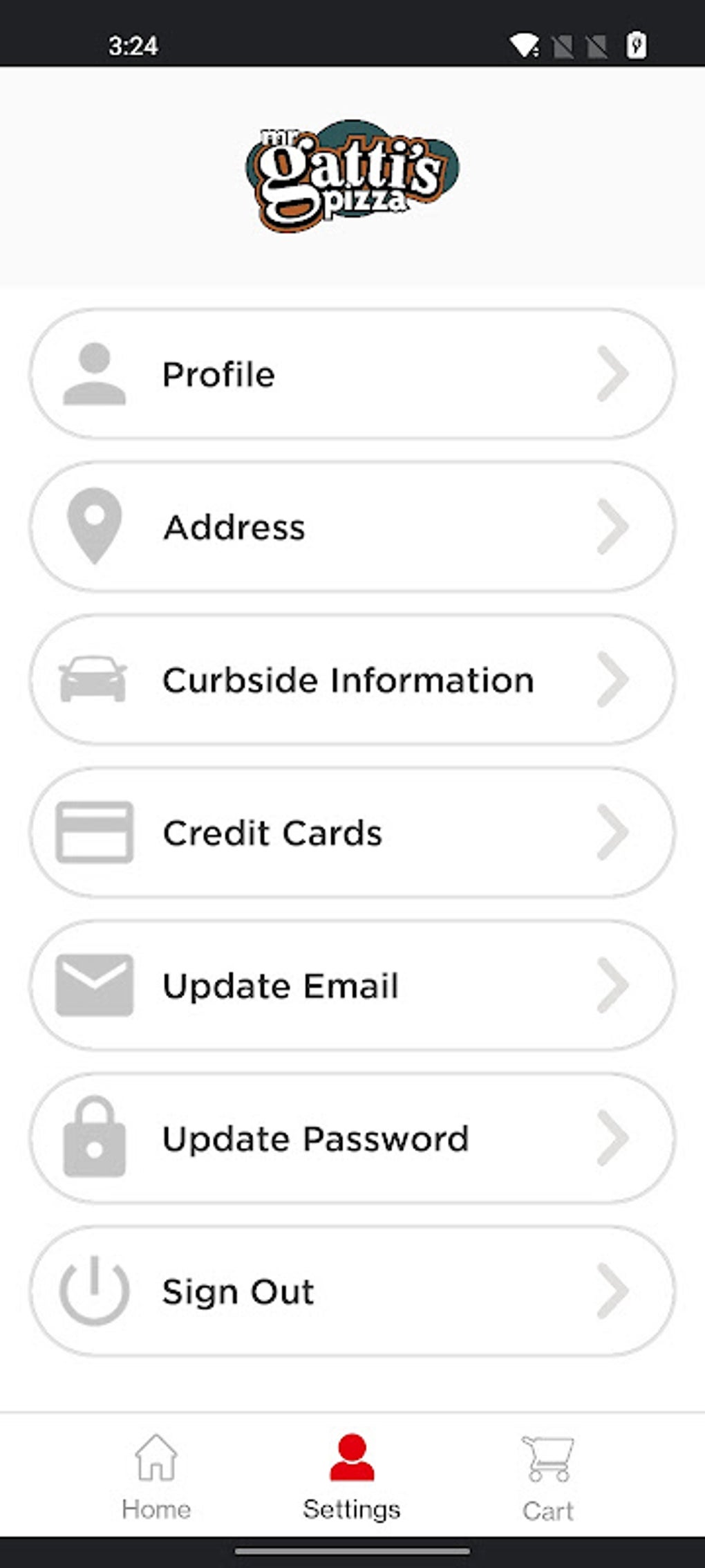Tap Sign Out to log out
The width and height of the screenshot is (705, 1568).
pos(352,1291)
